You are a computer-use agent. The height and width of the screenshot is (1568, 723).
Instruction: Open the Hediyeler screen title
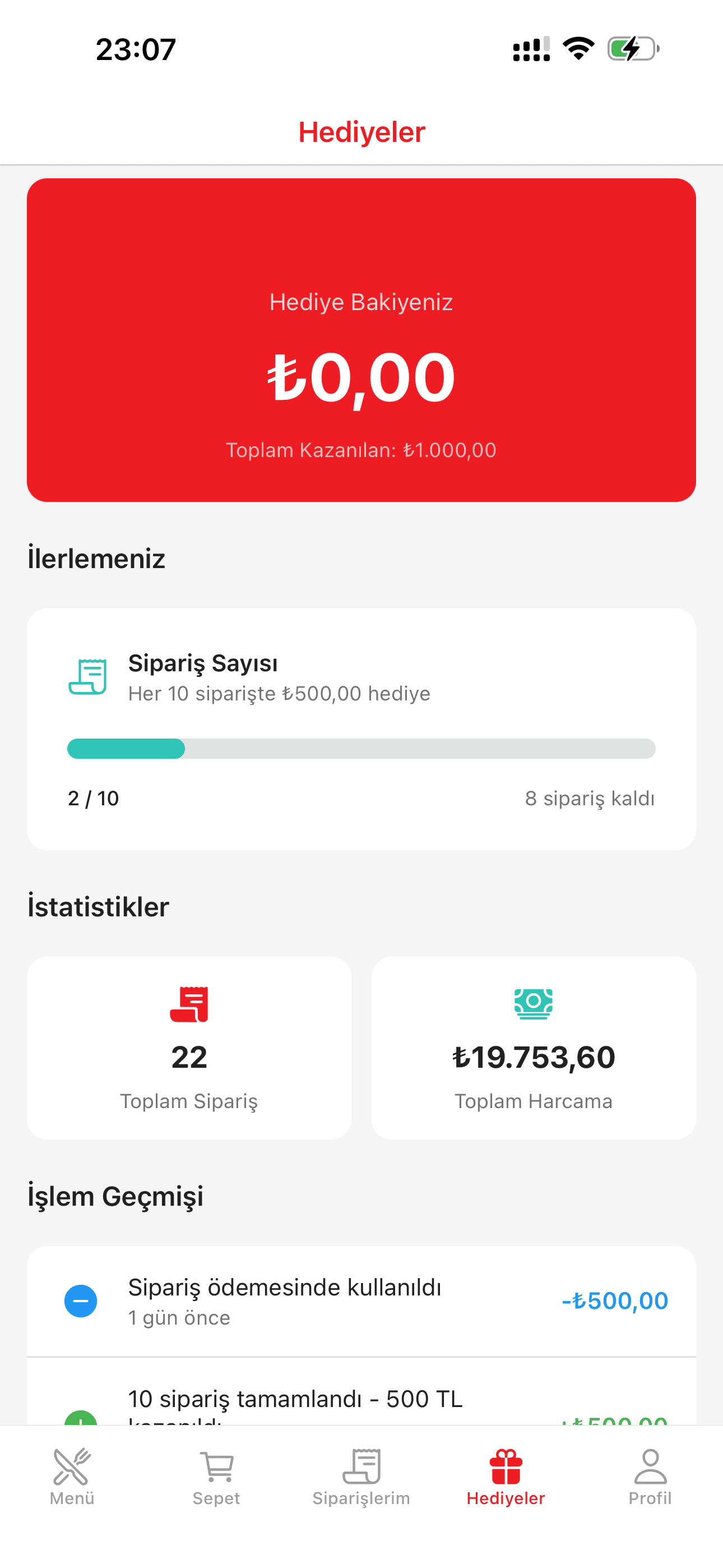361,131
